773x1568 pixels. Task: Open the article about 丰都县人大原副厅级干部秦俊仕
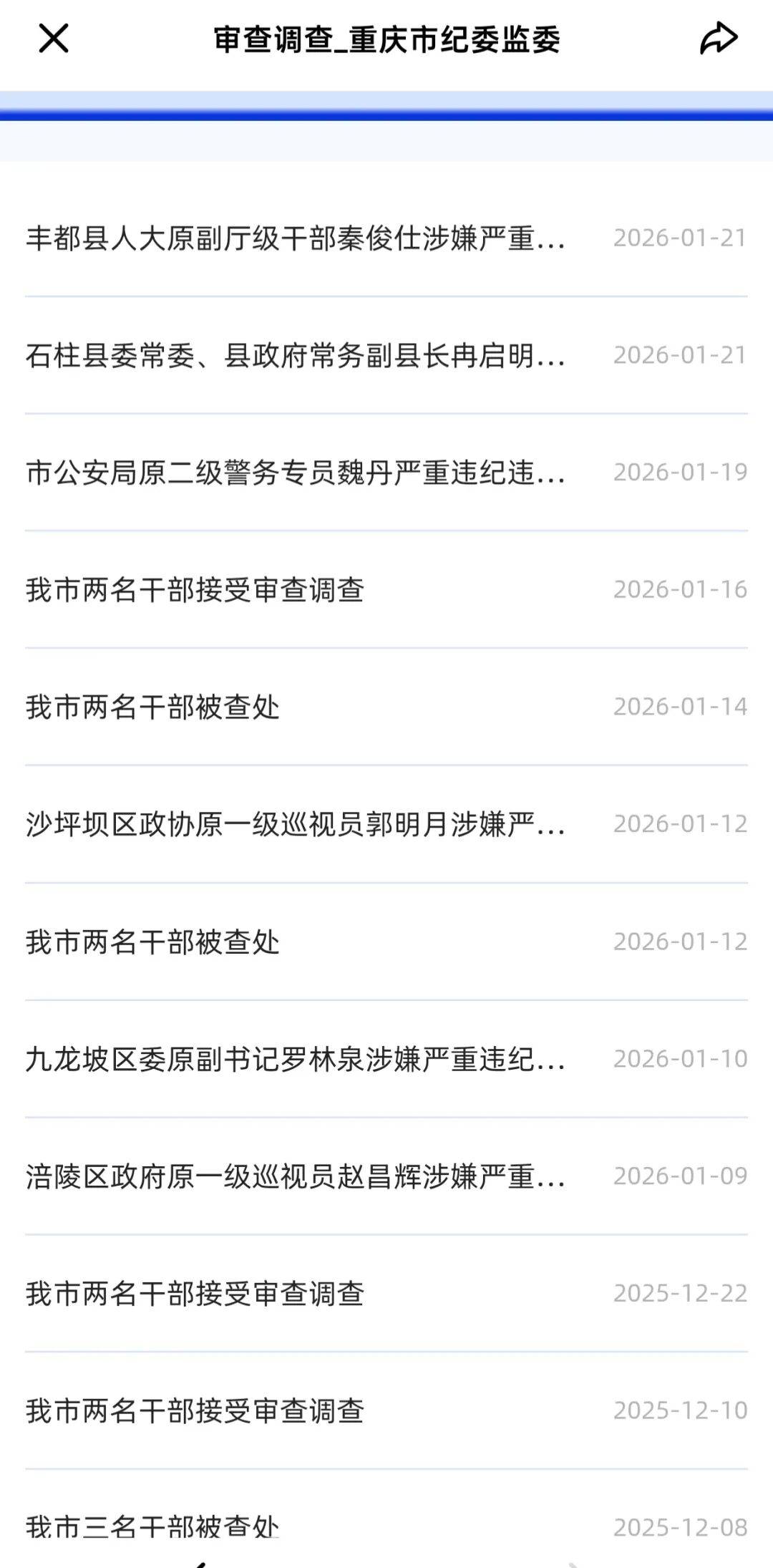(295, 238)
